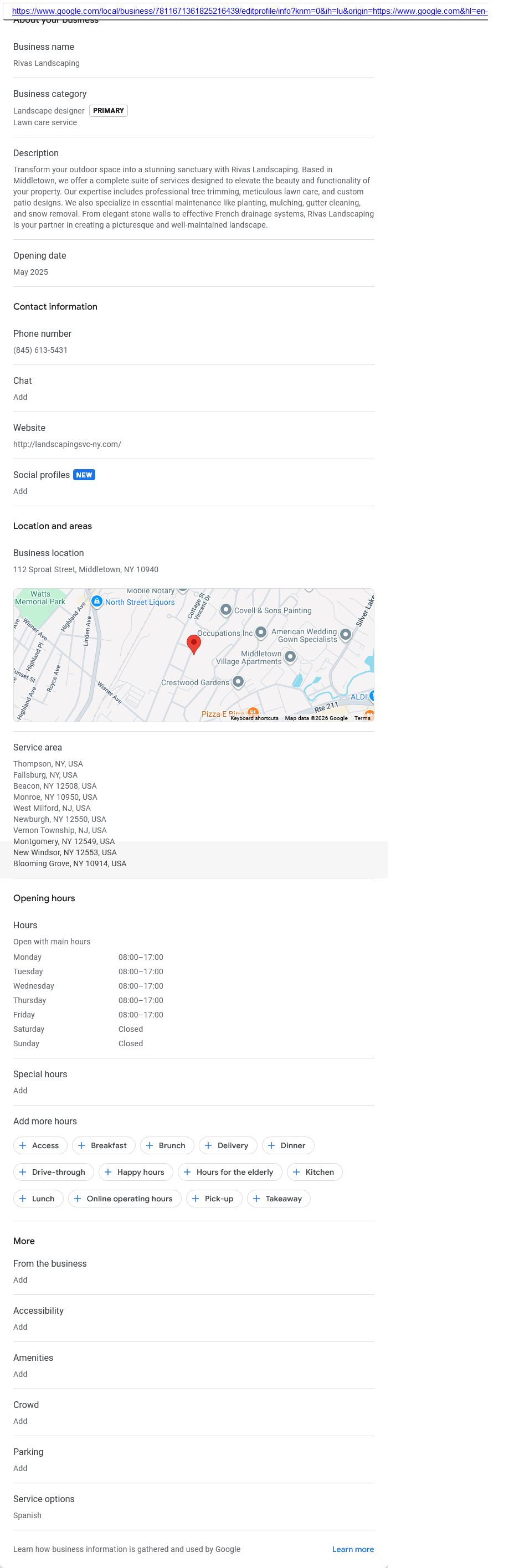Add Breakfast hours chip
514x1568 pixels.
tap(102, 1145)
